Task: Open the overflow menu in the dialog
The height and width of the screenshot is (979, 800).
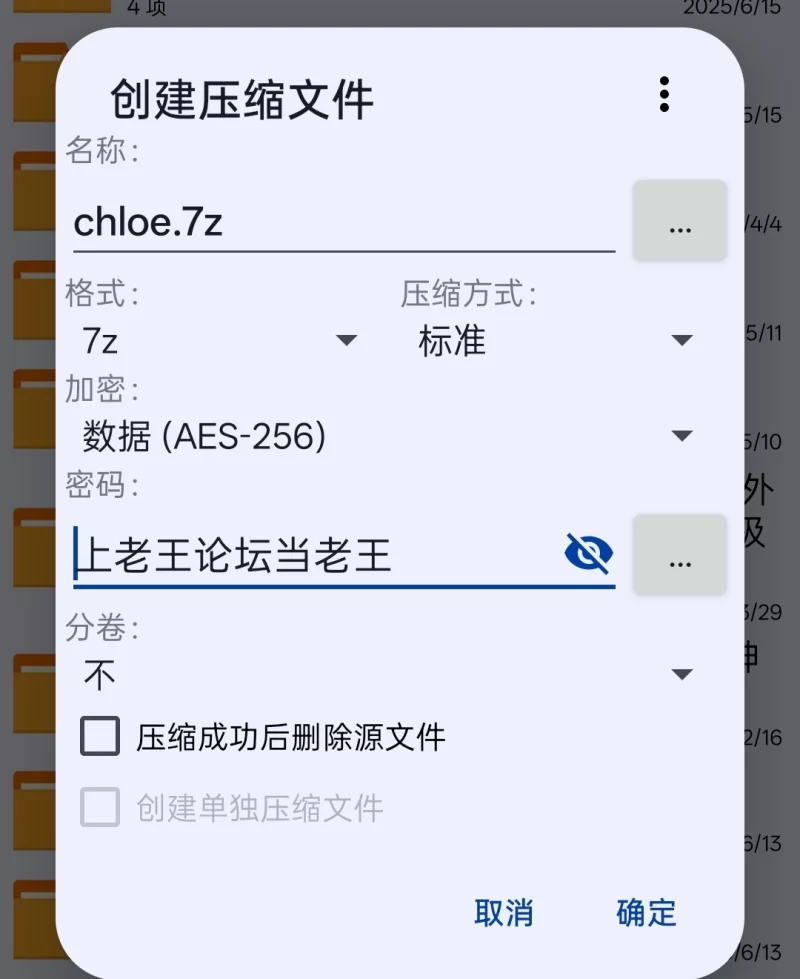Action: click(664, 94)
